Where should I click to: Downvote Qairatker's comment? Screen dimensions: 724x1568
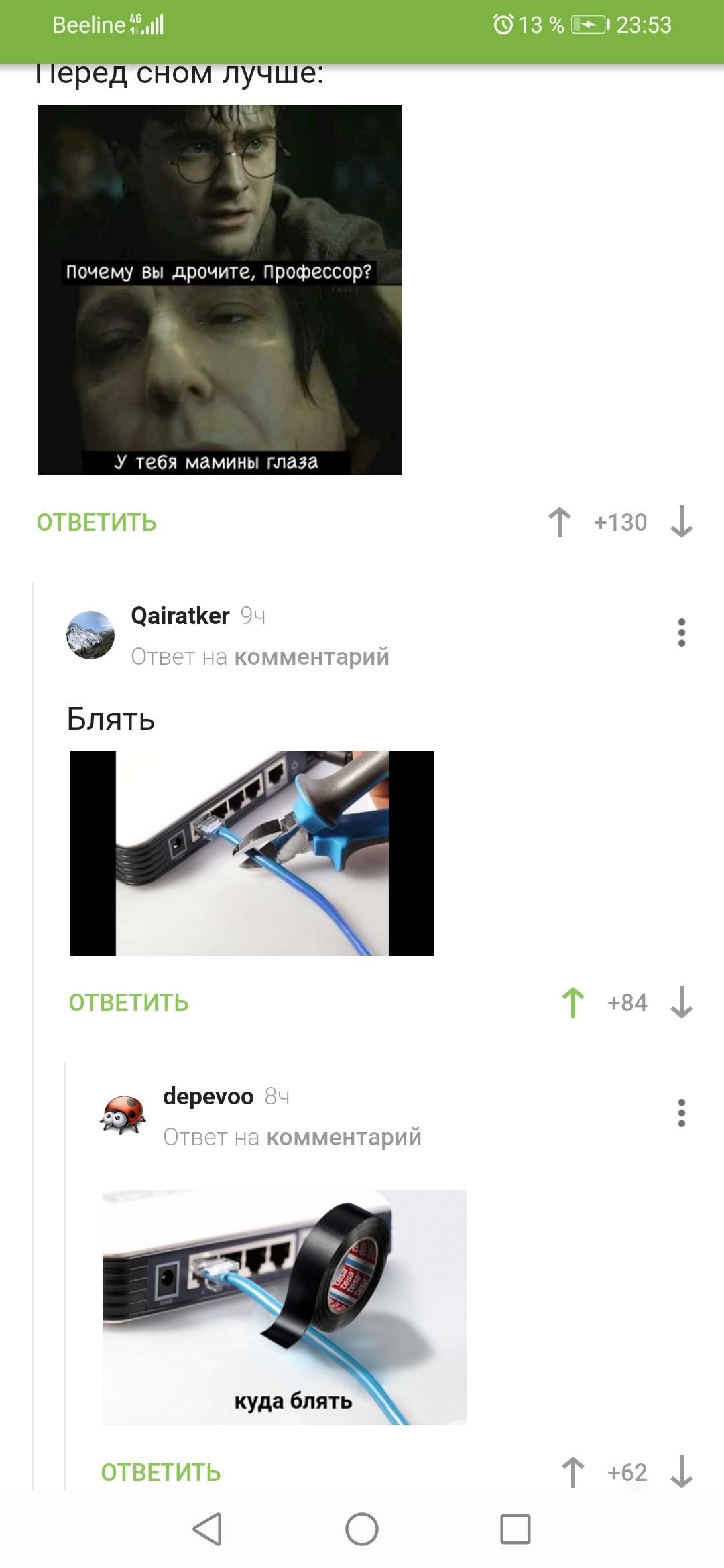click(x=682, y=1002)
